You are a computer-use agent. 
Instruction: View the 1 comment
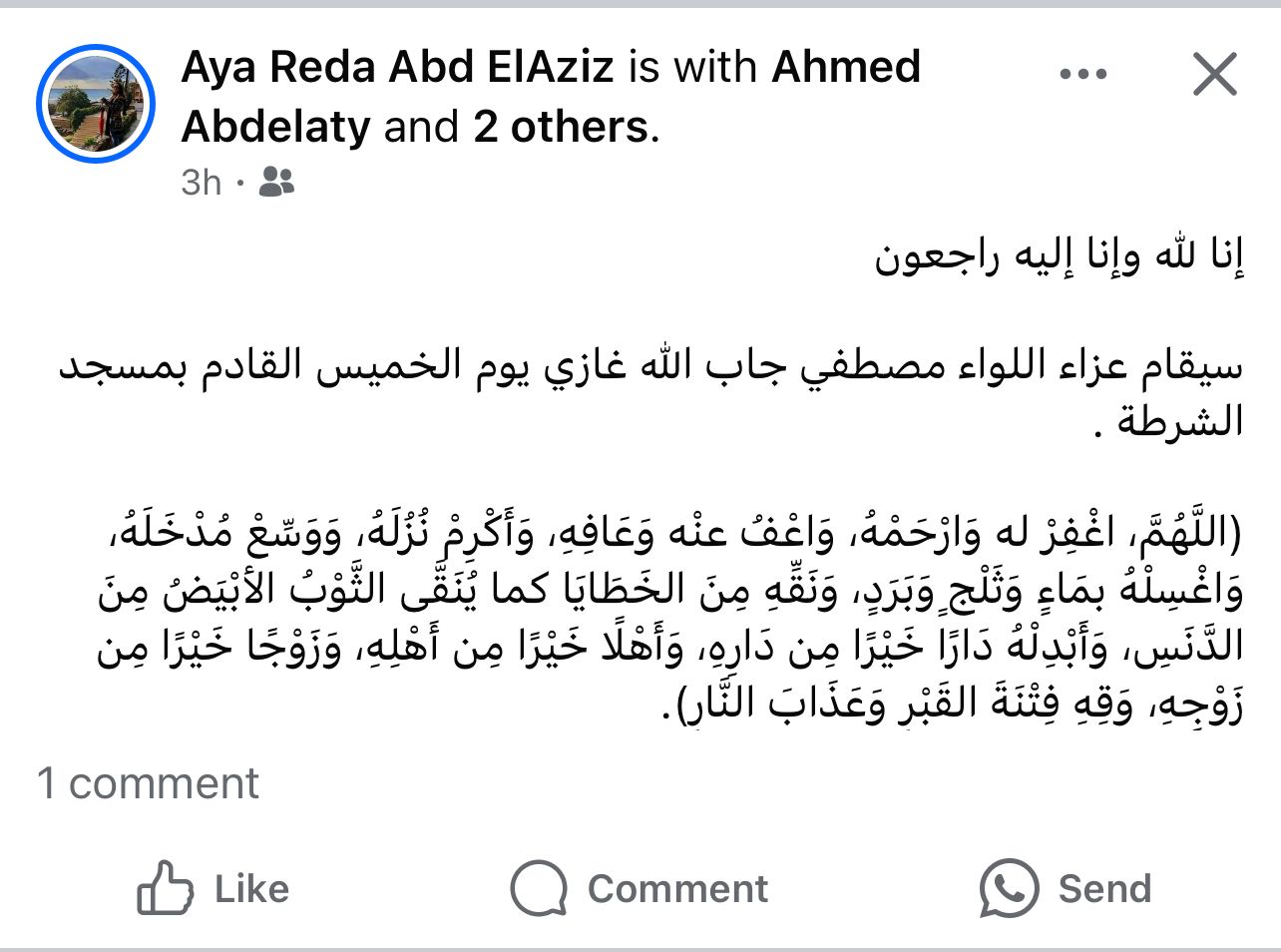(x=148, y=783)
